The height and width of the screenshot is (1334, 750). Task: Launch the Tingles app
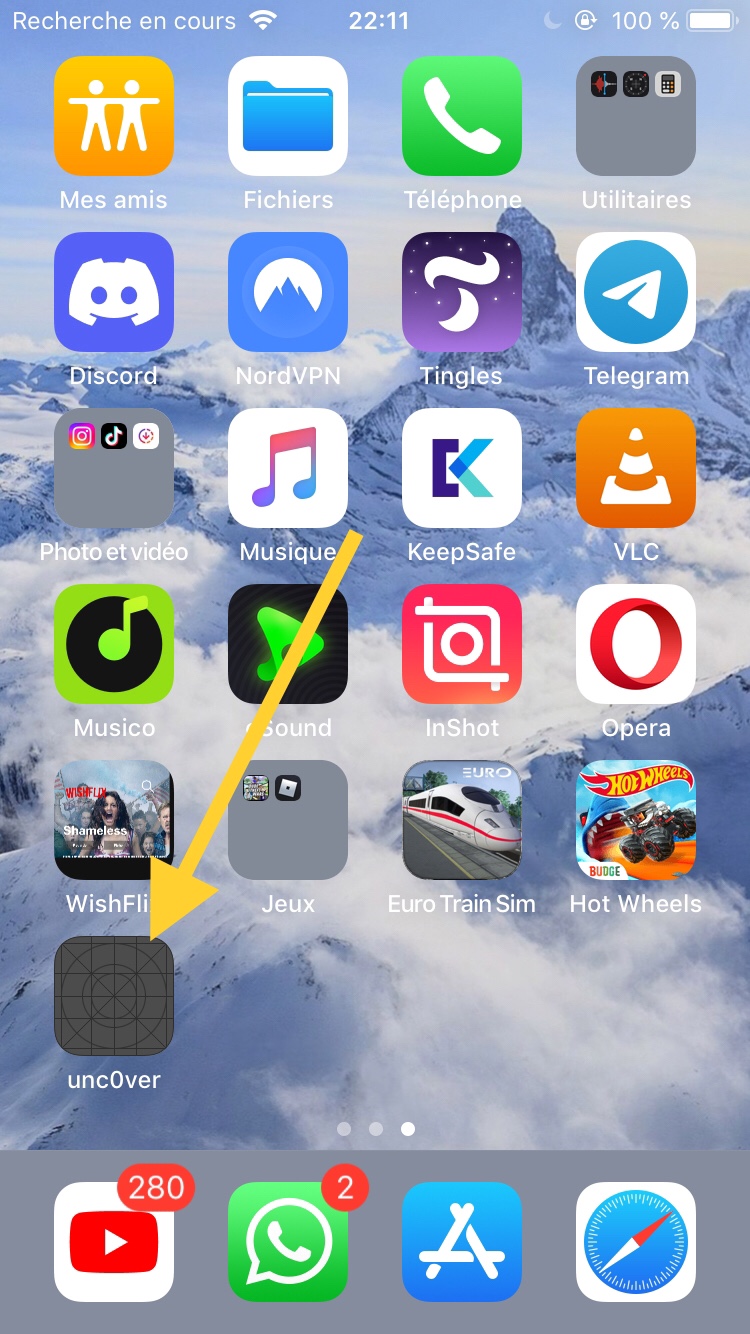[x=462, y=292]
